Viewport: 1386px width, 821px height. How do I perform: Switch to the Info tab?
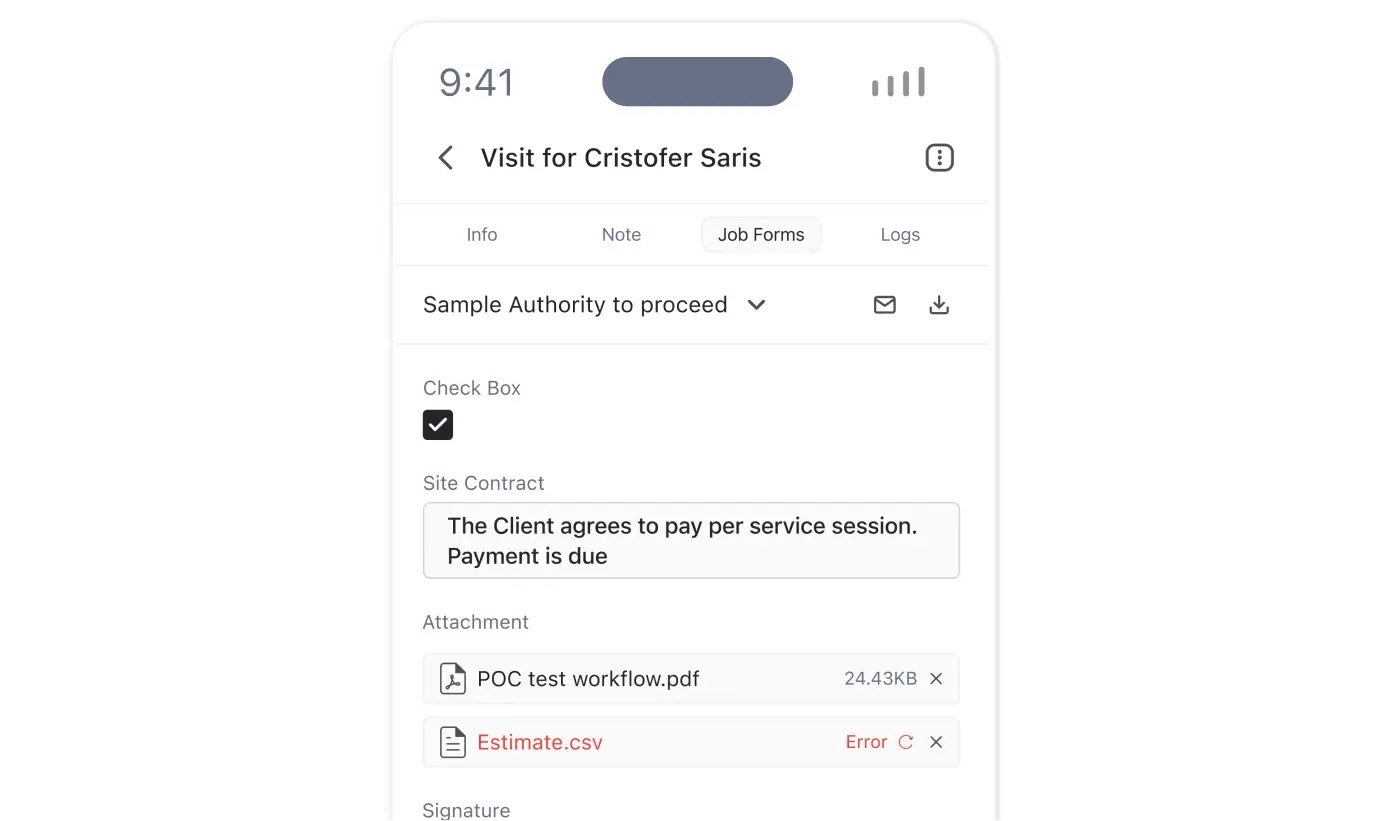(x=481, y=235)
